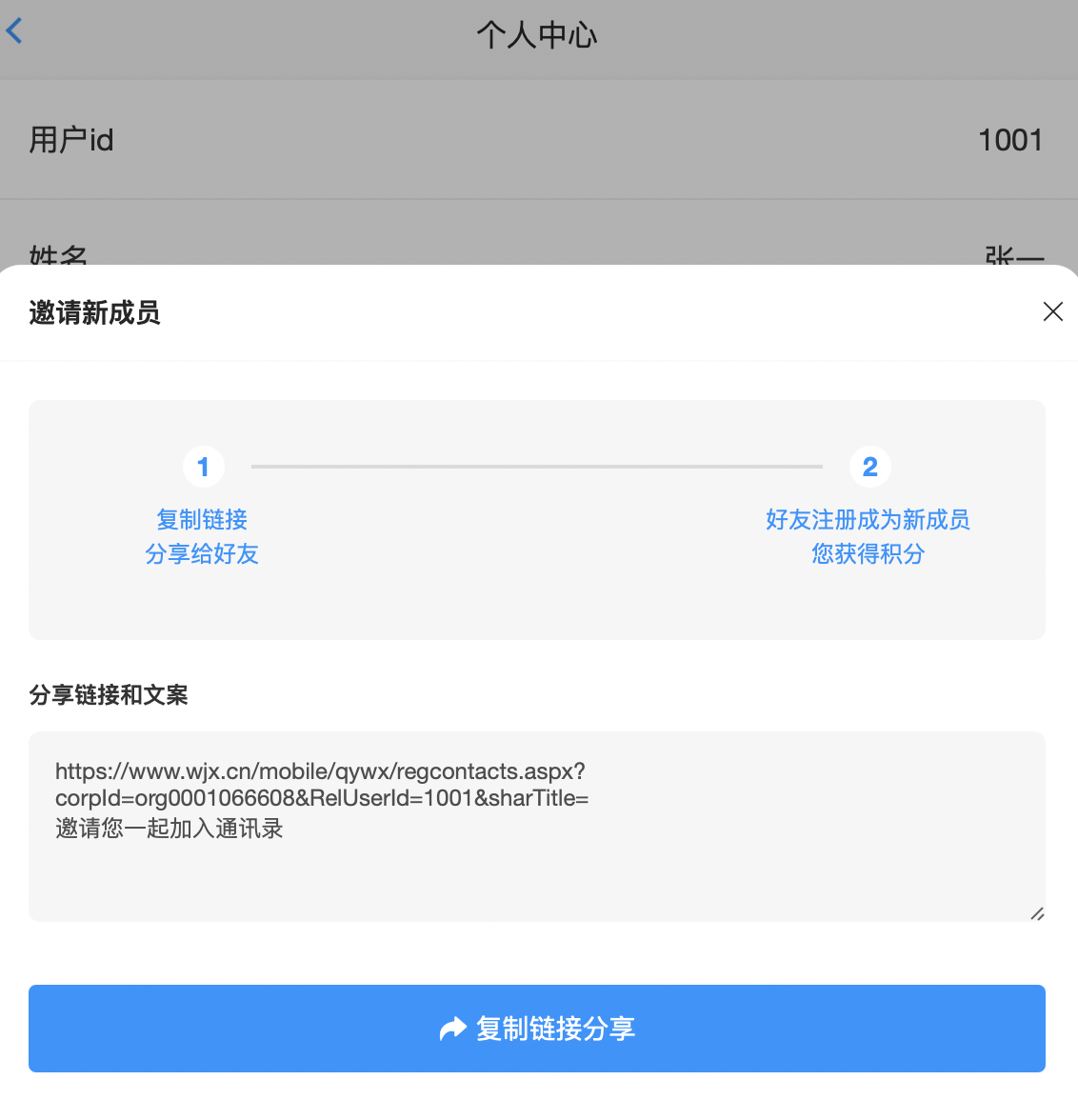
Task: Go back from 个人中心
Action: click(x=14, y=31)
